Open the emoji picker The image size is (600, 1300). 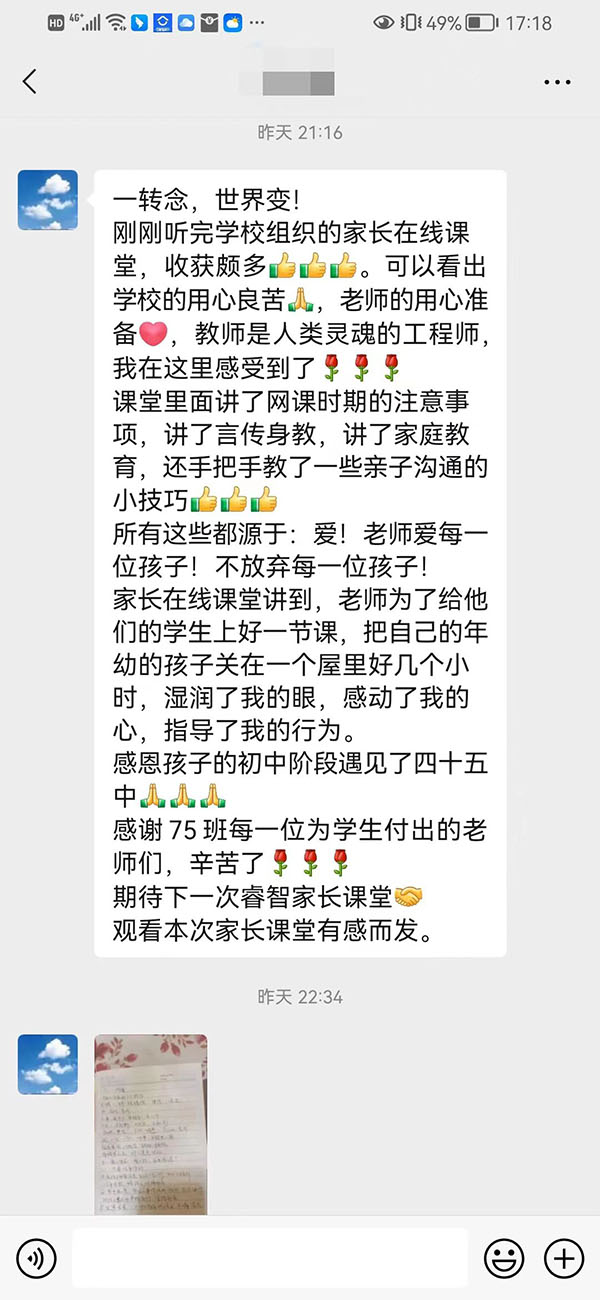(x=503, y=1257)
